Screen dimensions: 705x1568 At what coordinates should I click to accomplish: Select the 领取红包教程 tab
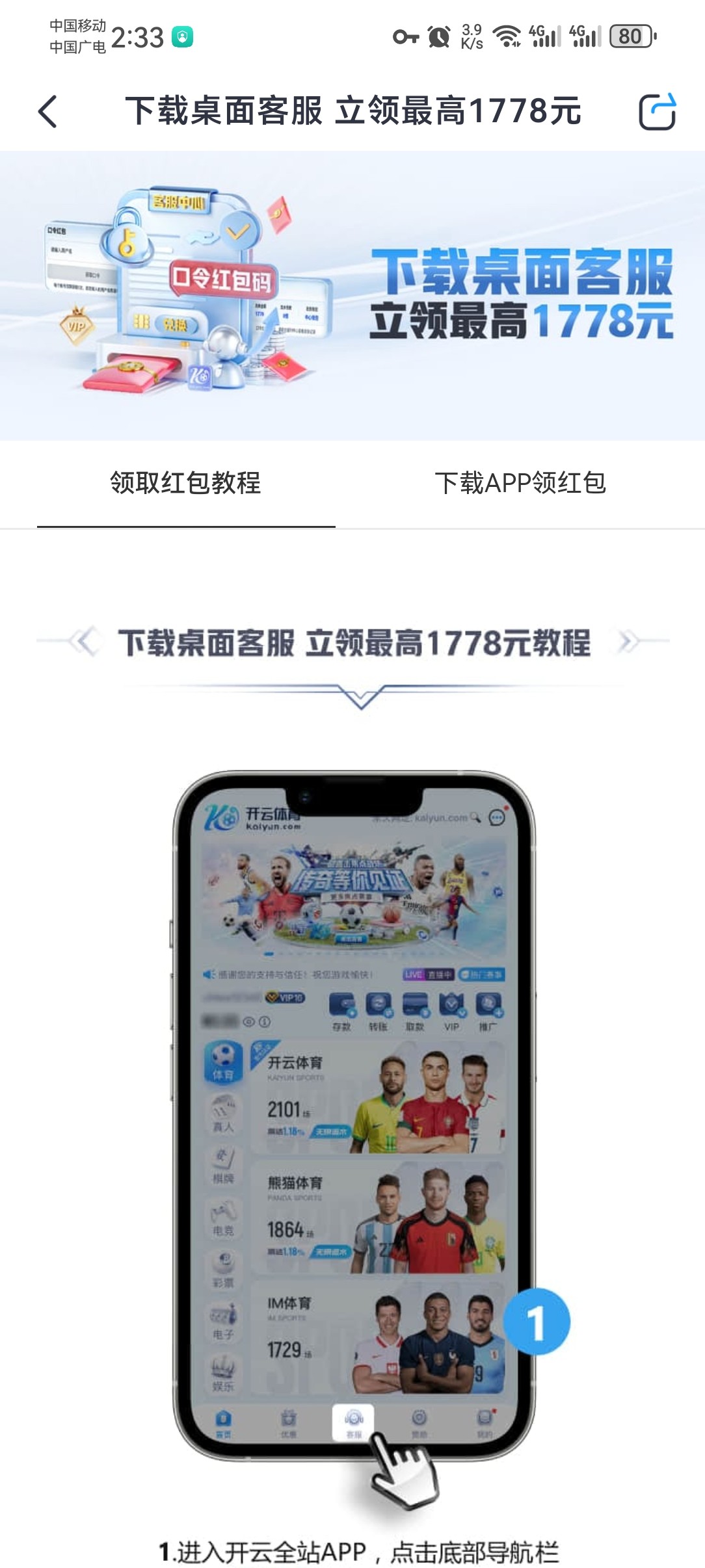tap(185, 483)
